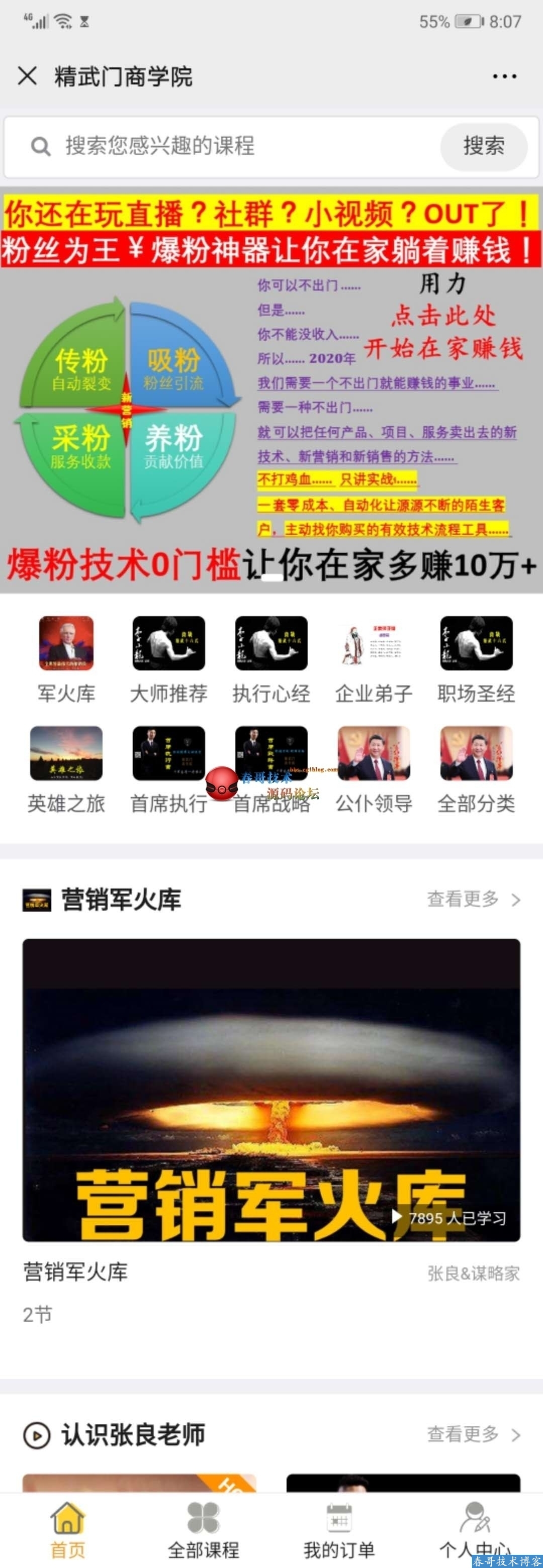This screenshot has height=1568, width=543.
Task: Open the 执行心经 category
Action: pos(271,660)
